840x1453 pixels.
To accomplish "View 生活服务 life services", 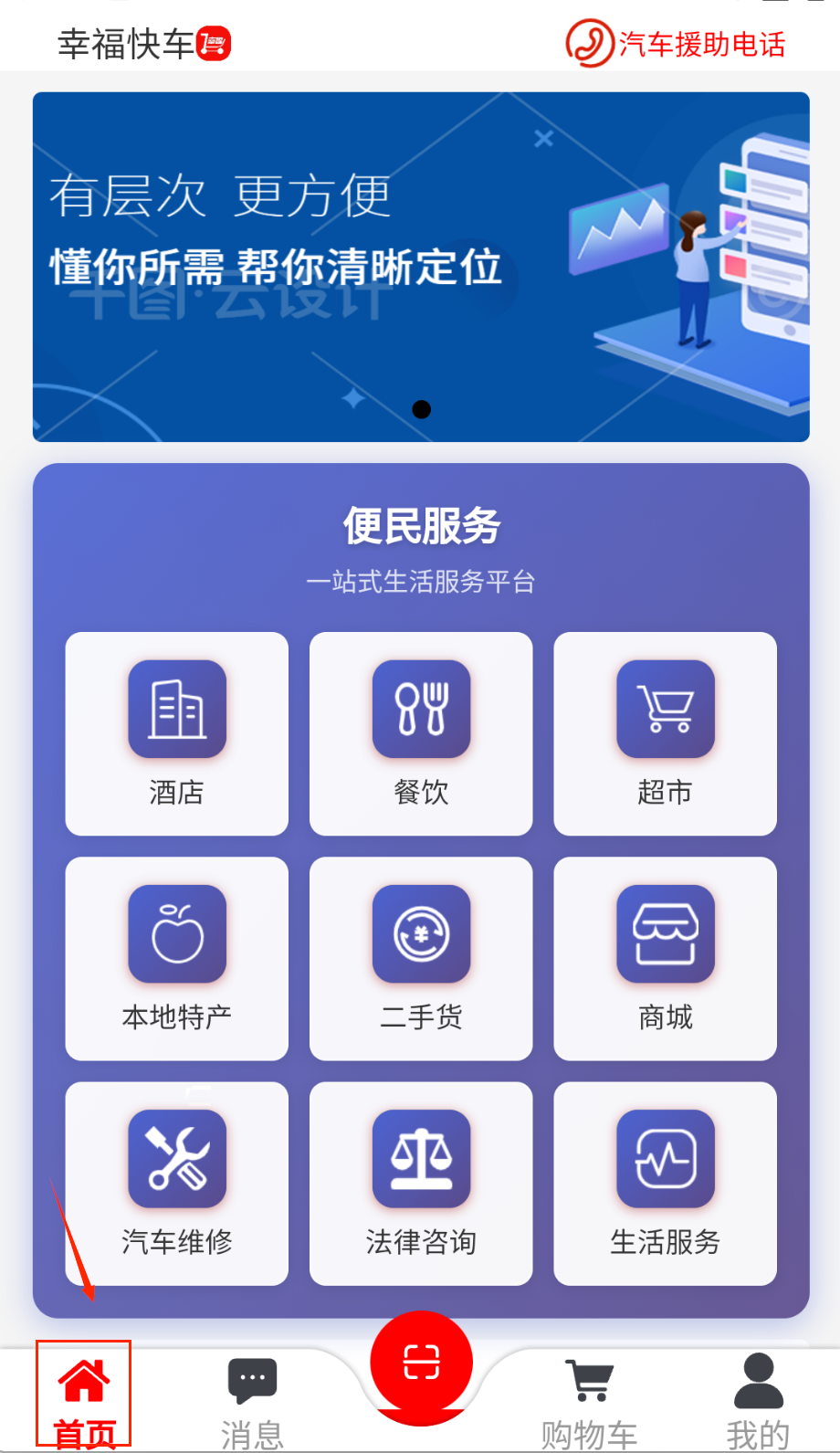I will pyautogui.click(x=665, y=1183).
